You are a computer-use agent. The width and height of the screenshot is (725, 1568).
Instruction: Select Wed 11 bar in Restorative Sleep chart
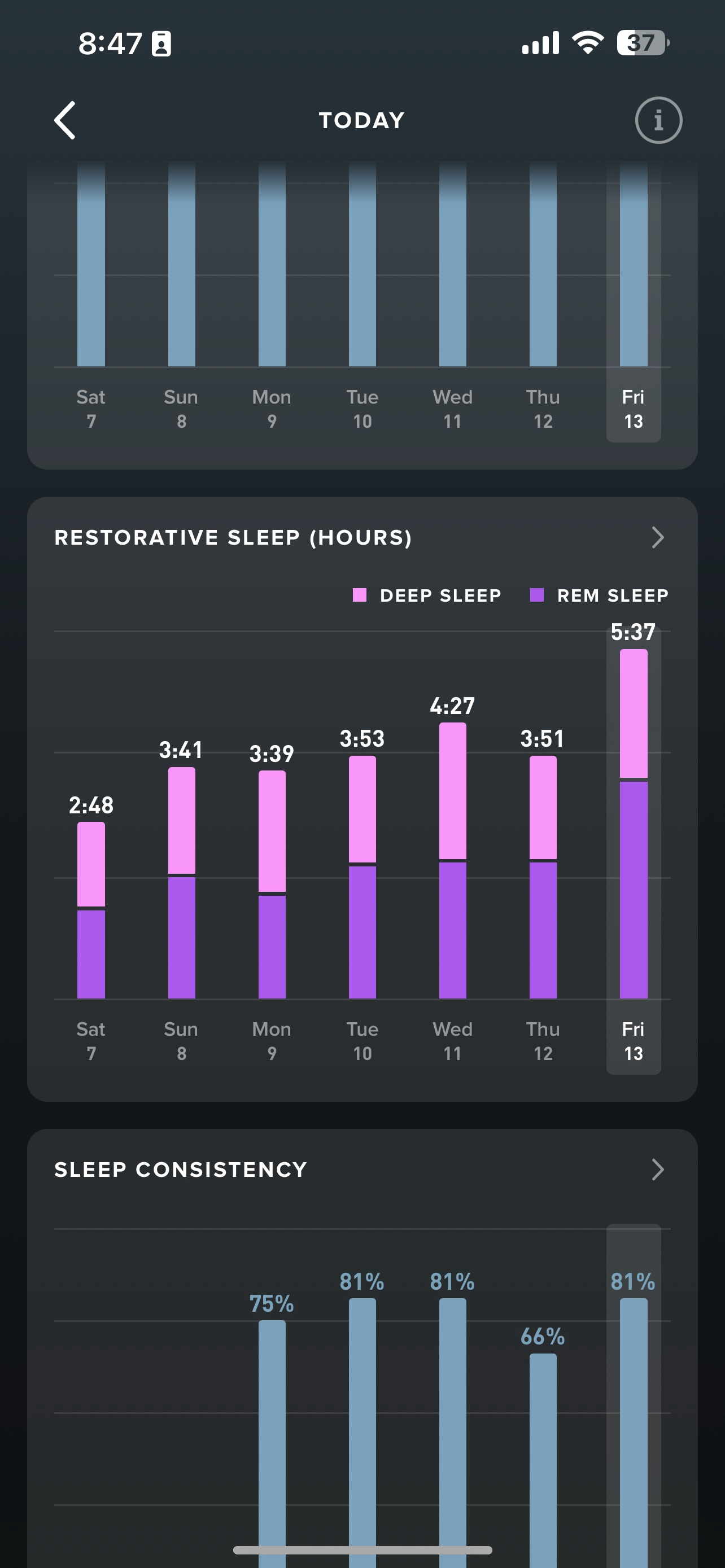click(453, 860)
